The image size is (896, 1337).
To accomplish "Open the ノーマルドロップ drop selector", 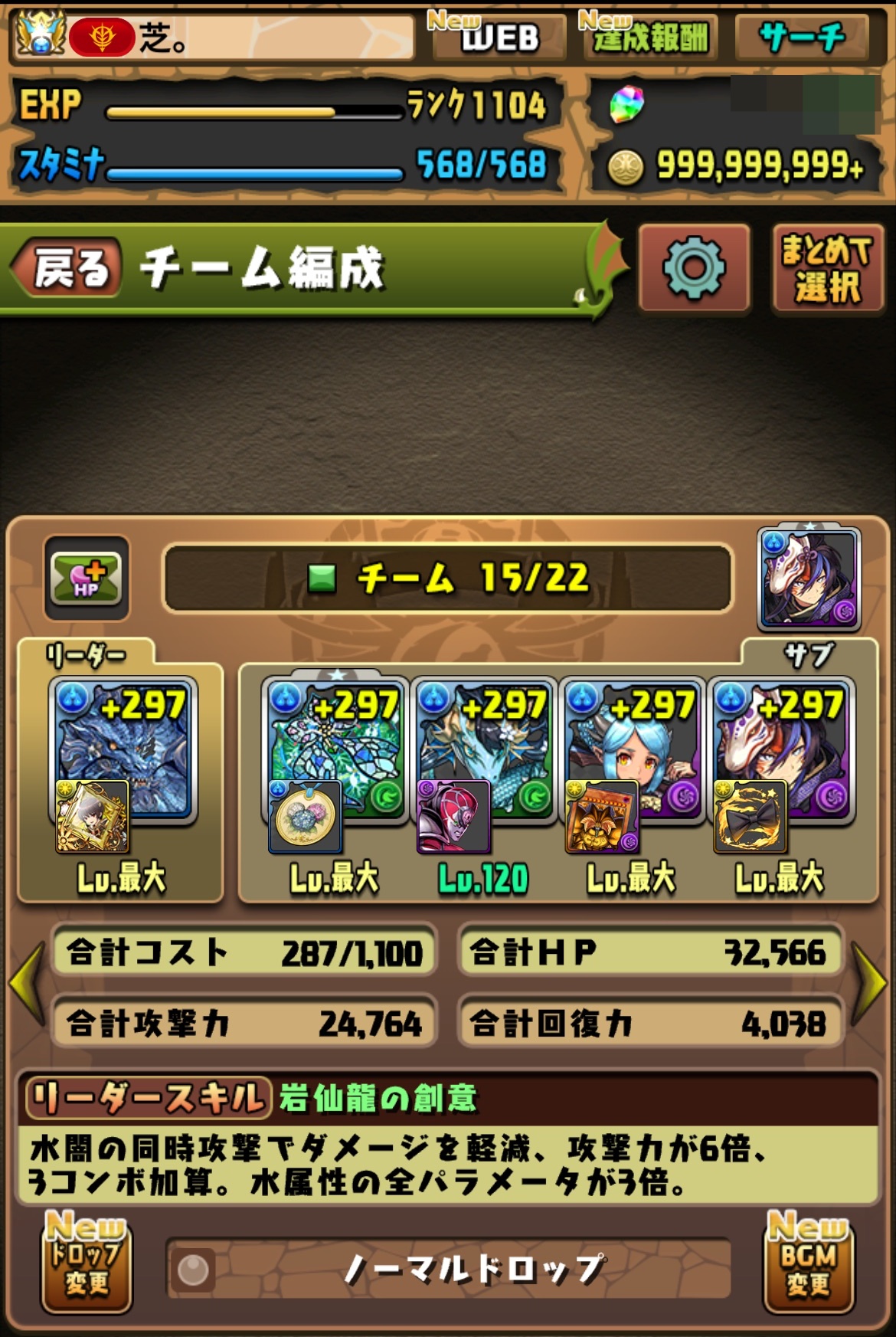I will click(448, 1269).
